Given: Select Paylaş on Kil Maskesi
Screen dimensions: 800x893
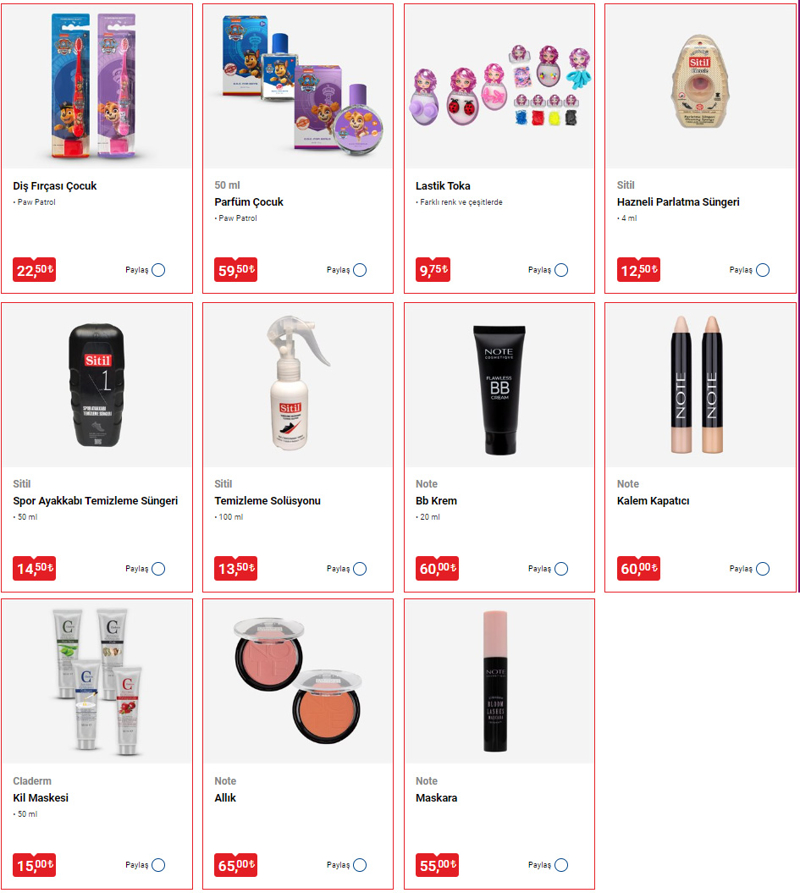Looking at the screenshot, I should 158,866.
